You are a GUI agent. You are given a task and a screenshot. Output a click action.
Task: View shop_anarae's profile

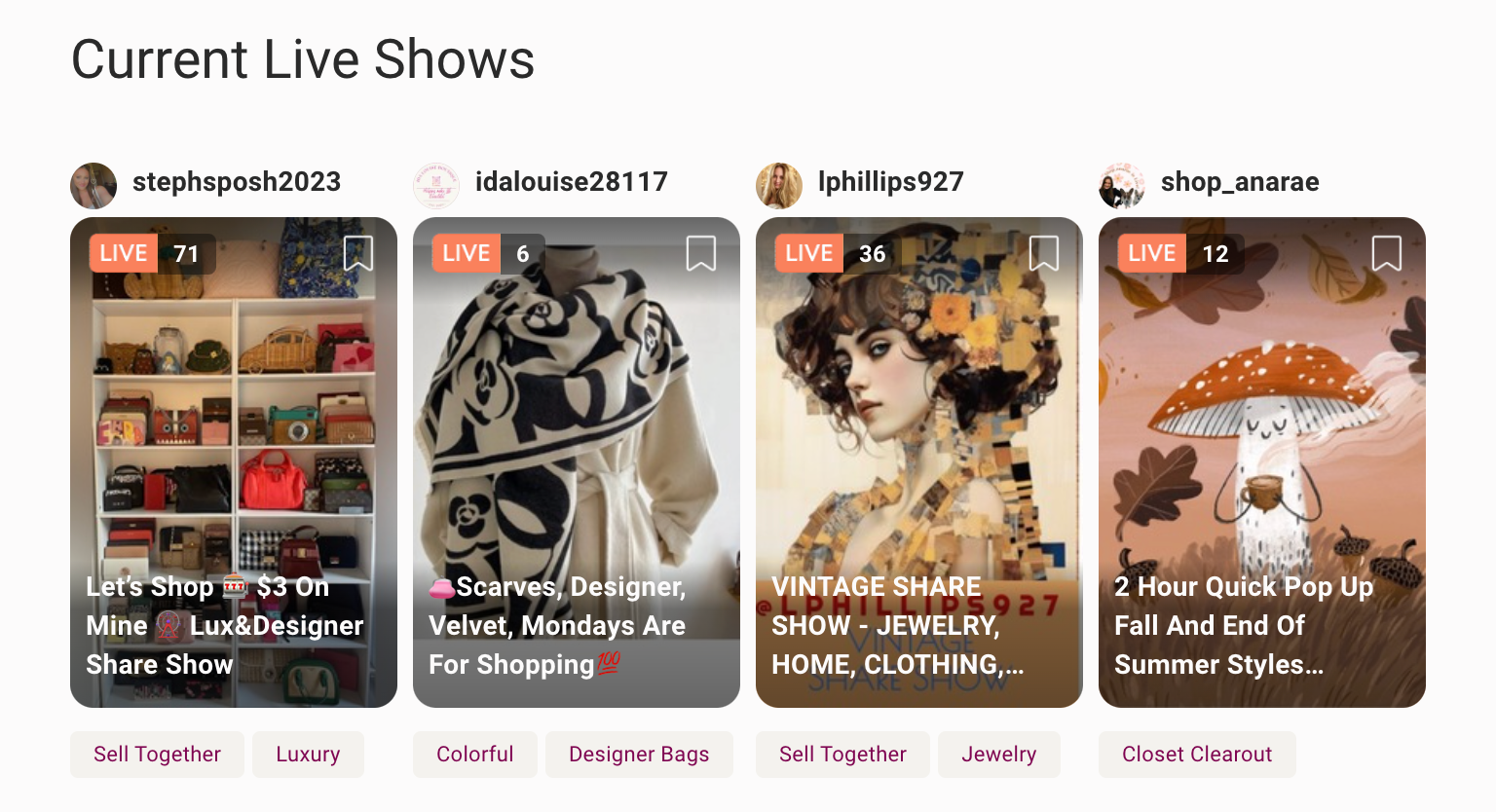[x=1239, y=182]
